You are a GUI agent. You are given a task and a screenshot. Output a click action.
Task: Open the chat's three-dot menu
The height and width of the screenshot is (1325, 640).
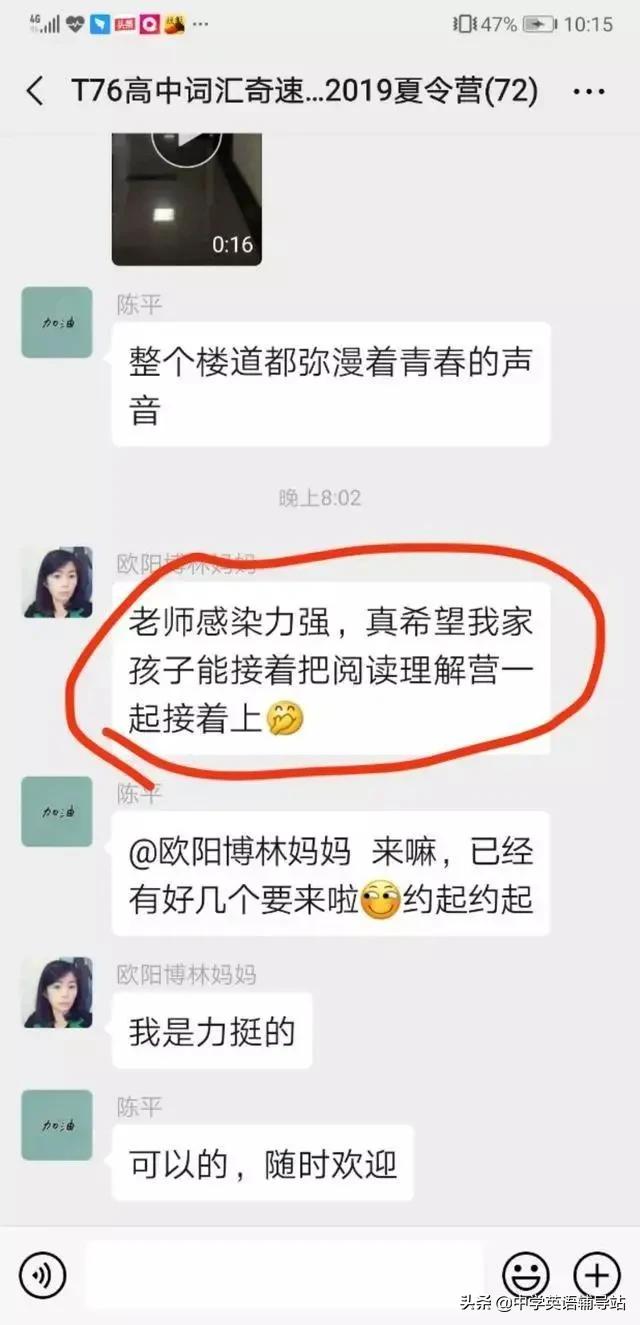(587, 92)
